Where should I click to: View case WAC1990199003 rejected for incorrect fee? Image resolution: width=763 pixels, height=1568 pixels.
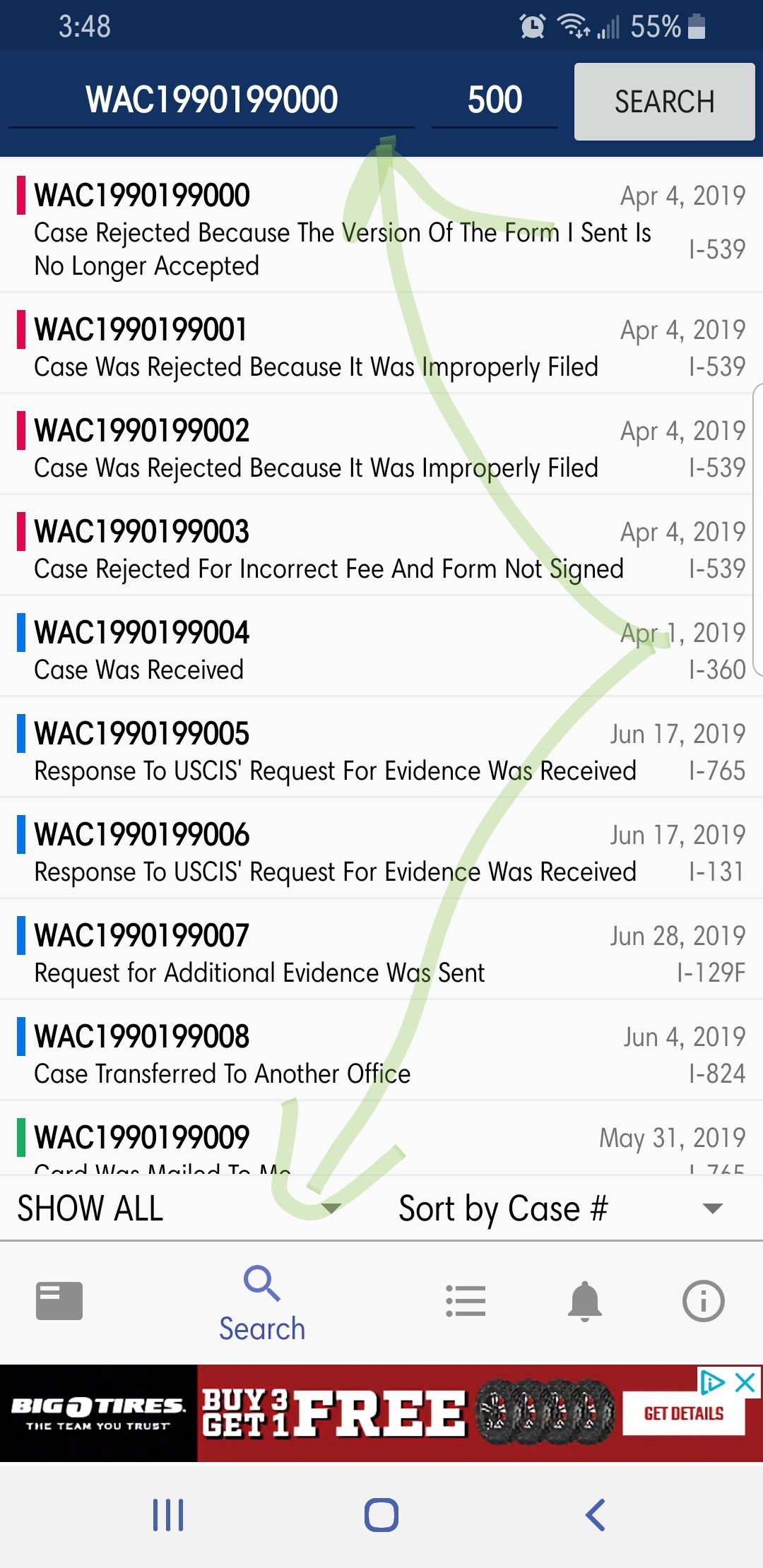pos(381,546)
